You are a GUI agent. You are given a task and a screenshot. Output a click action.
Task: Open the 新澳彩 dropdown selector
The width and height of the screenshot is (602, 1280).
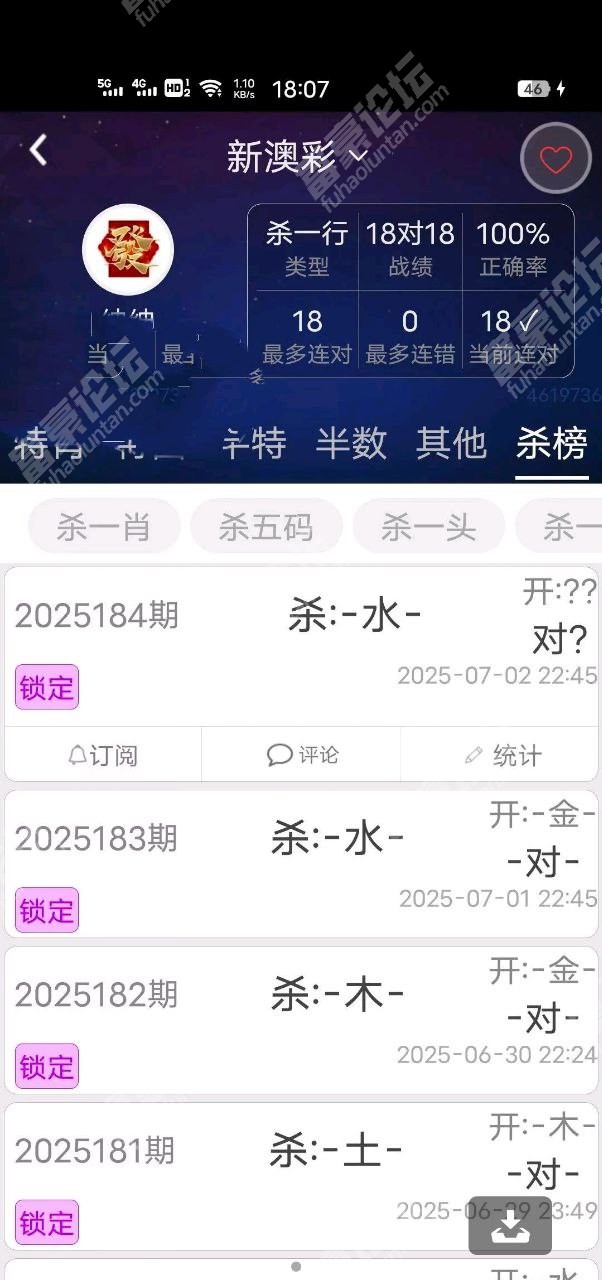pyautogui.click(x=297, y=157)
